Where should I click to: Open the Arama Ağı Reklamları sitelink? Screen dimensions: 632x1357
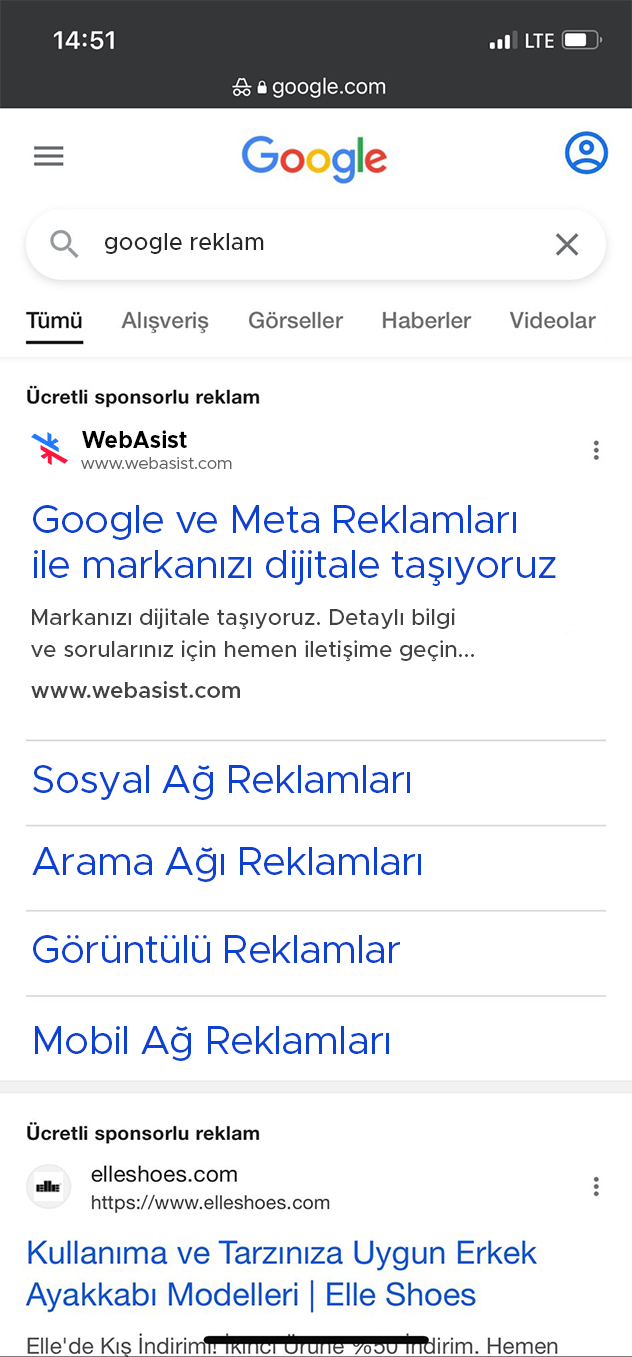[x=227, y=862]
